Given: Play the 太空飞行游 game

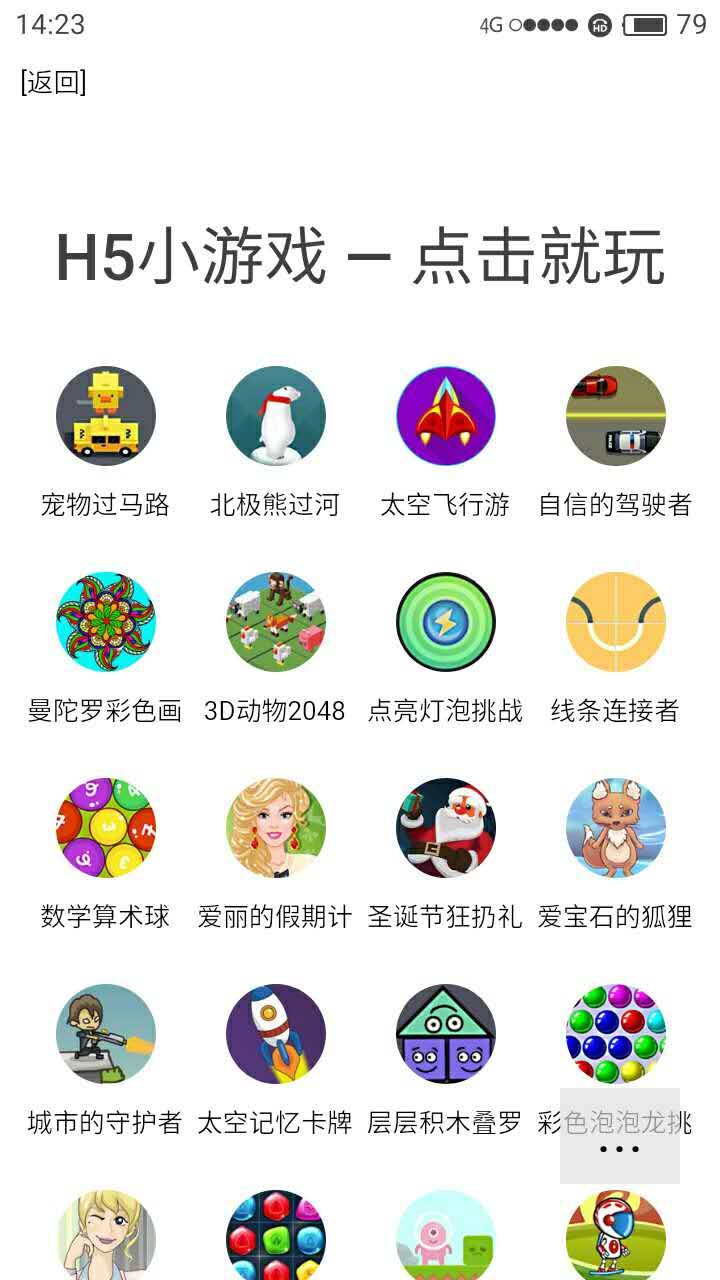Looking at the screenshot, I should (446, 416).
